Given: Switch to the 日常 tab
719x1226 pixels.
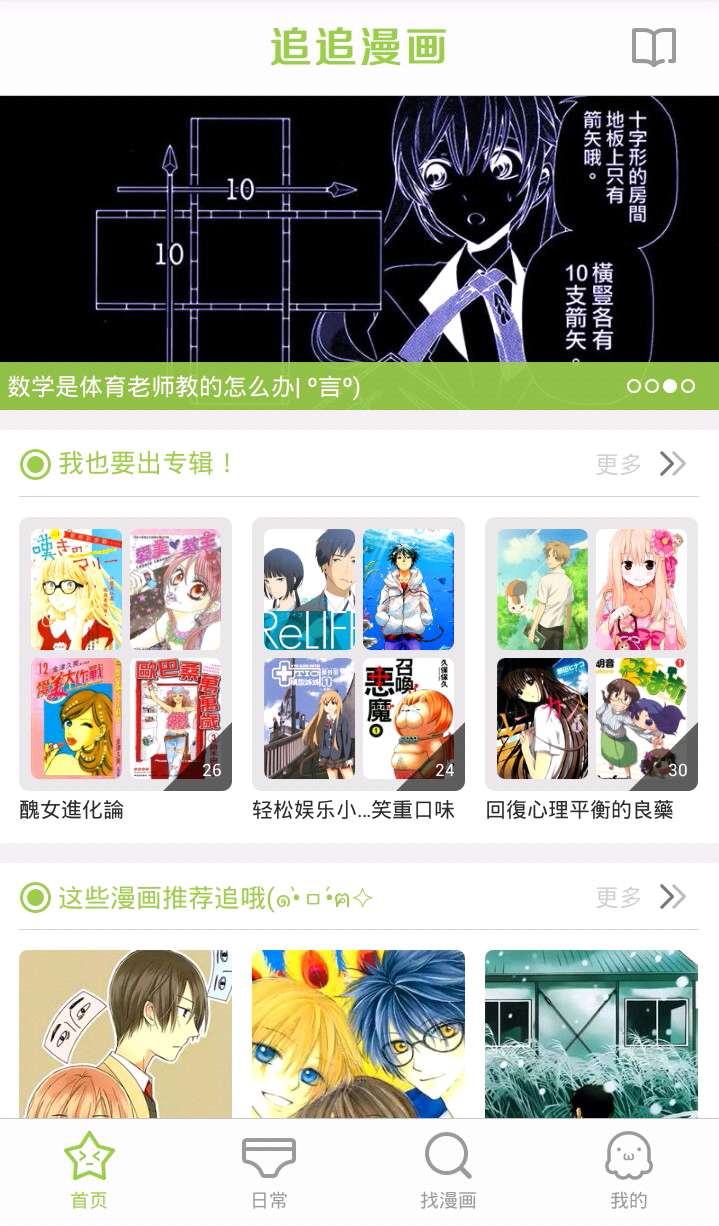Looking at the screenshot, I should (x=269, y=1172).
